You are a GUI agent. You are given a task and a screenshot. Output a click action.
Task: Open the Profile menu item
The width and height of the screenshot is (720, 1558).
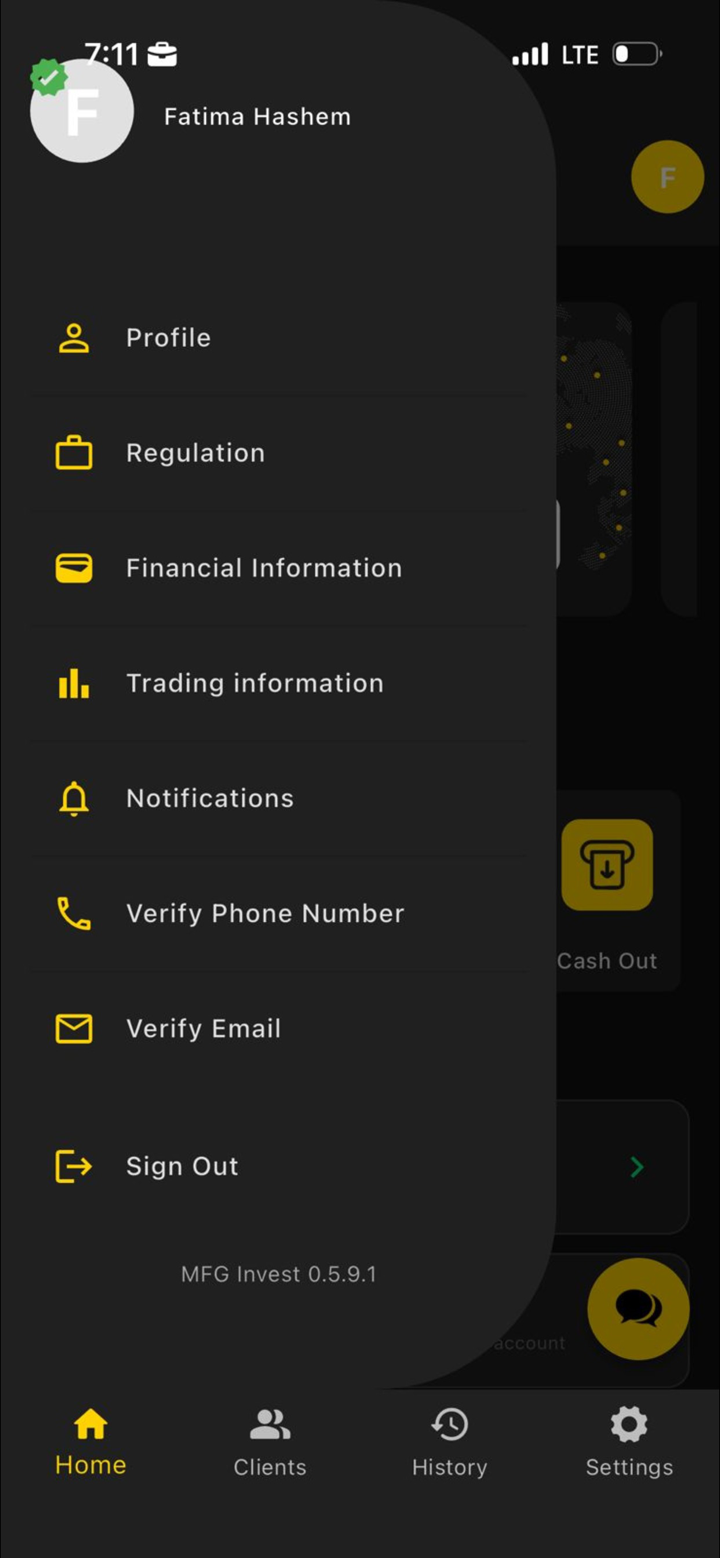[168, 338]
